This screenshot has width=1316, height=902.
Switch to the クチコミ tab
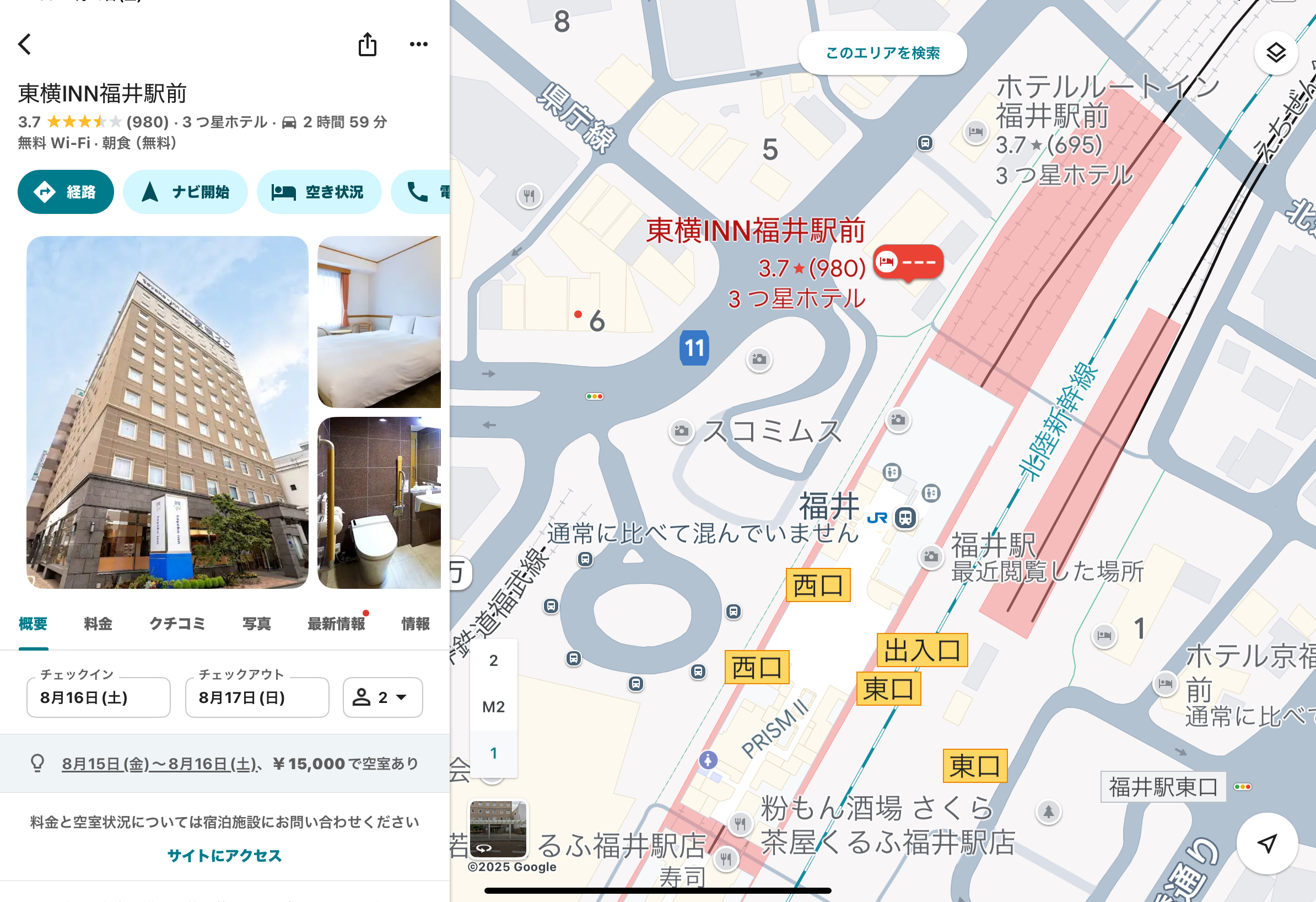click(177, 624)
